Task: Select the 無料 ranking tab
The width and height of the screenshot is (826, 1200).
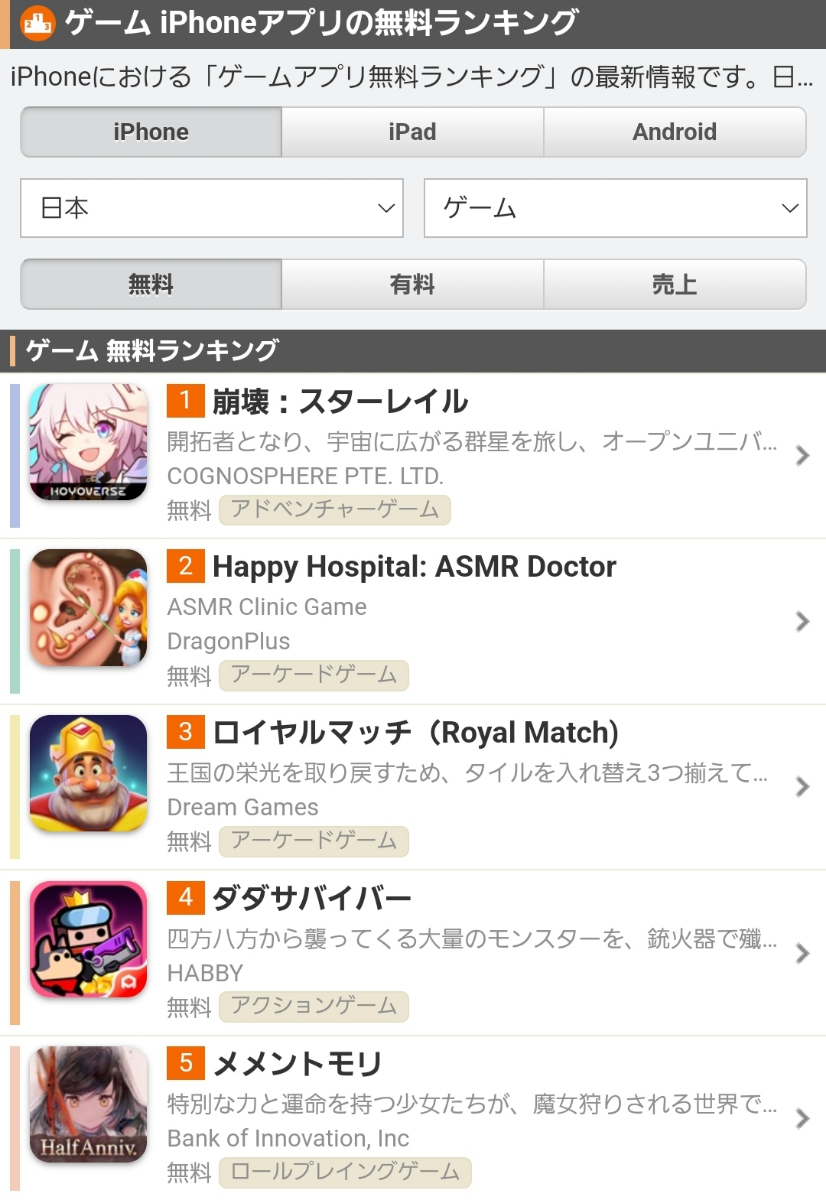Action: 151,285
